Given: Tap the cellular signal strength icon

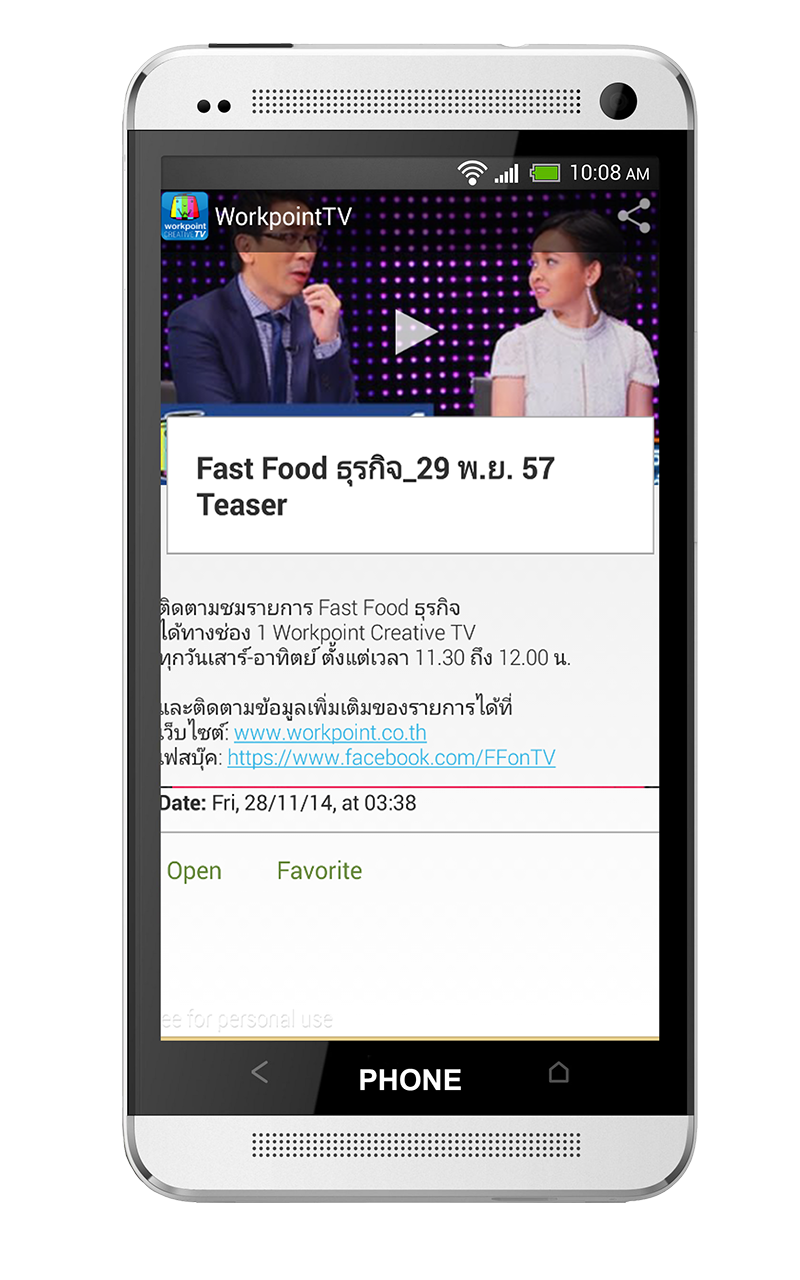Looking at the screenshot, I should coord(505,172).
